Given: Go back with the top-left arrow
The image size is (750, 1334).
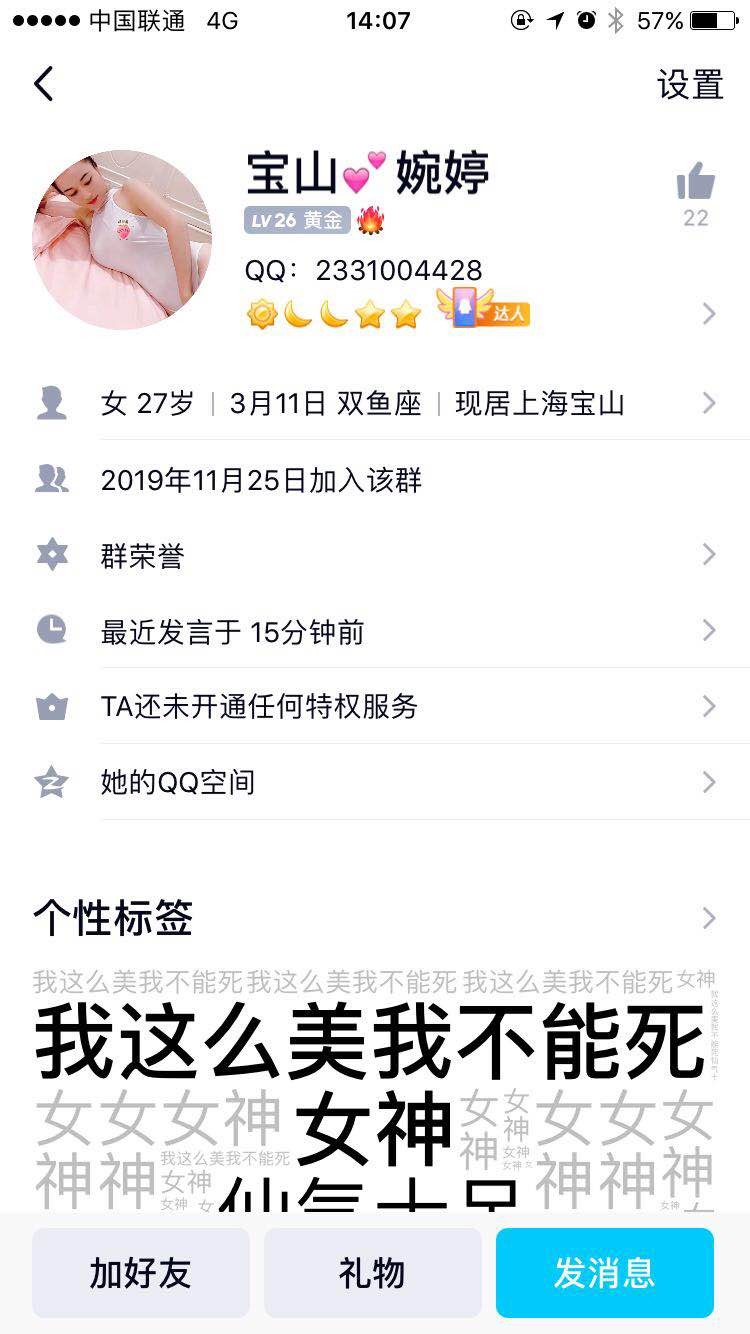Looking at the screenshot, I should click(x=43, y=84).
